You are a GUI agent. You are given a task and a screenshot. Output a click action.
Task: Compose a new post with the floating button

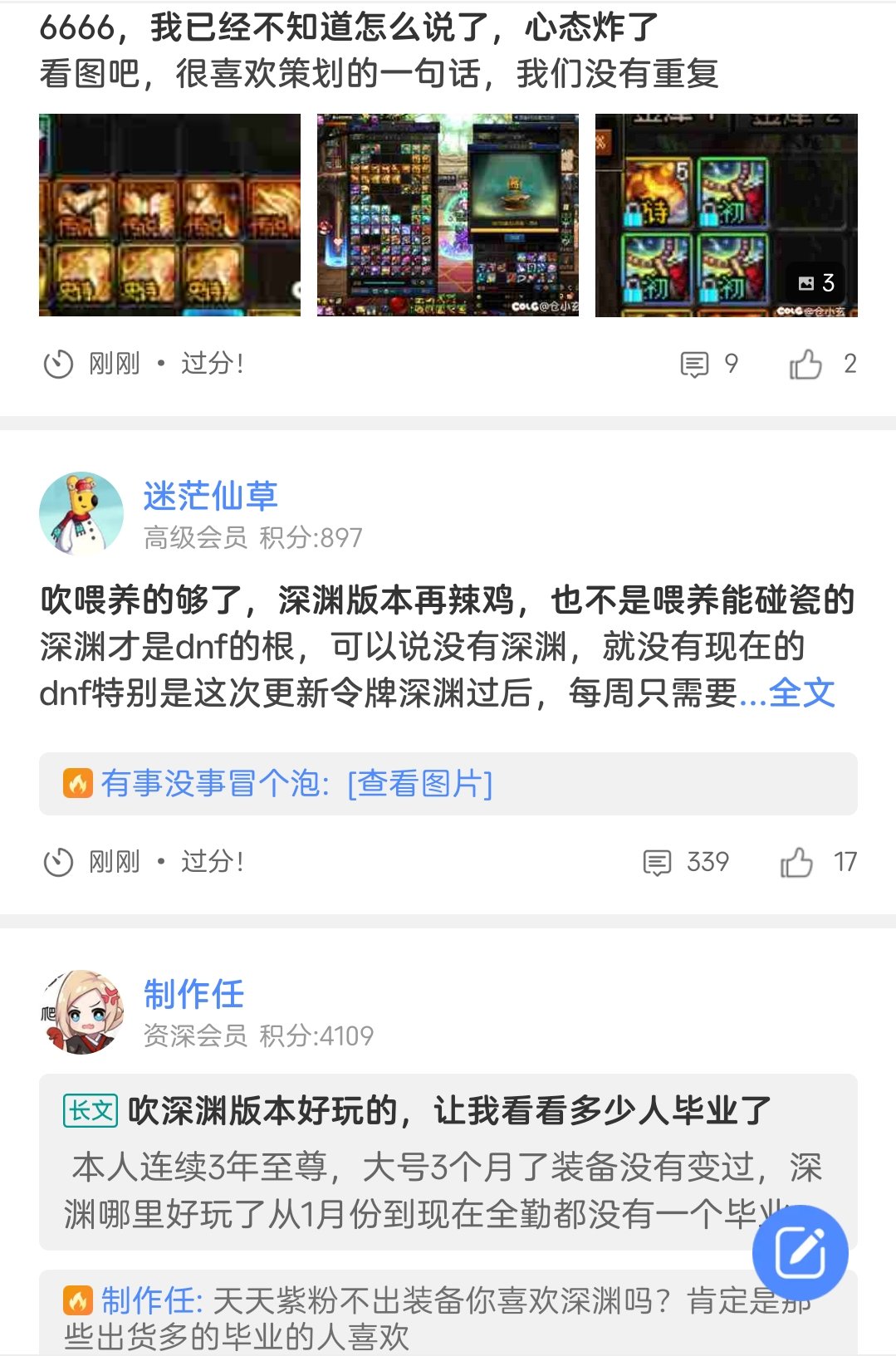point(800,1252)
